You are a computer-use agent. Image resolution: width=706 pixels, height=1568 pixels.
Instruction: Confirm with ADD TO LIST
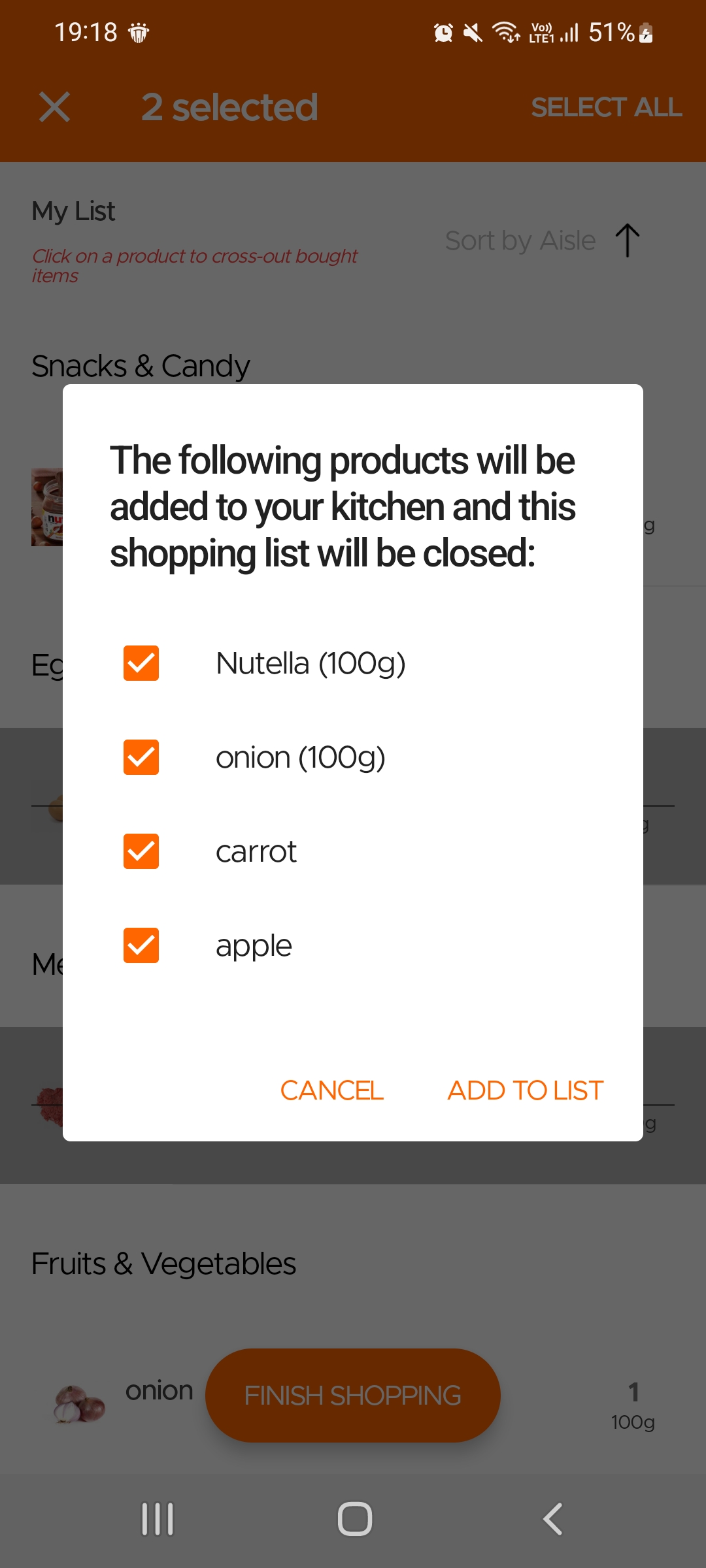[525, 1090]
